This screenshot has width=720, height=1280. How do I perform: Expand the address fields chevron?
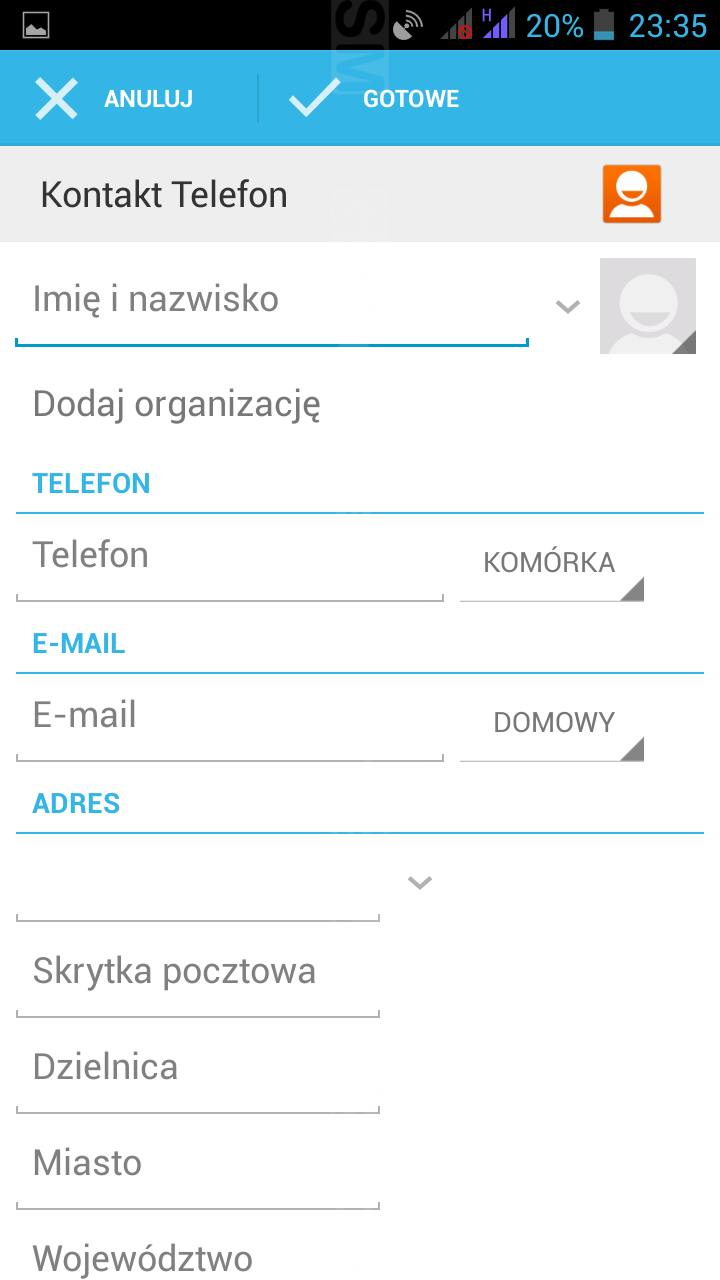420,882
